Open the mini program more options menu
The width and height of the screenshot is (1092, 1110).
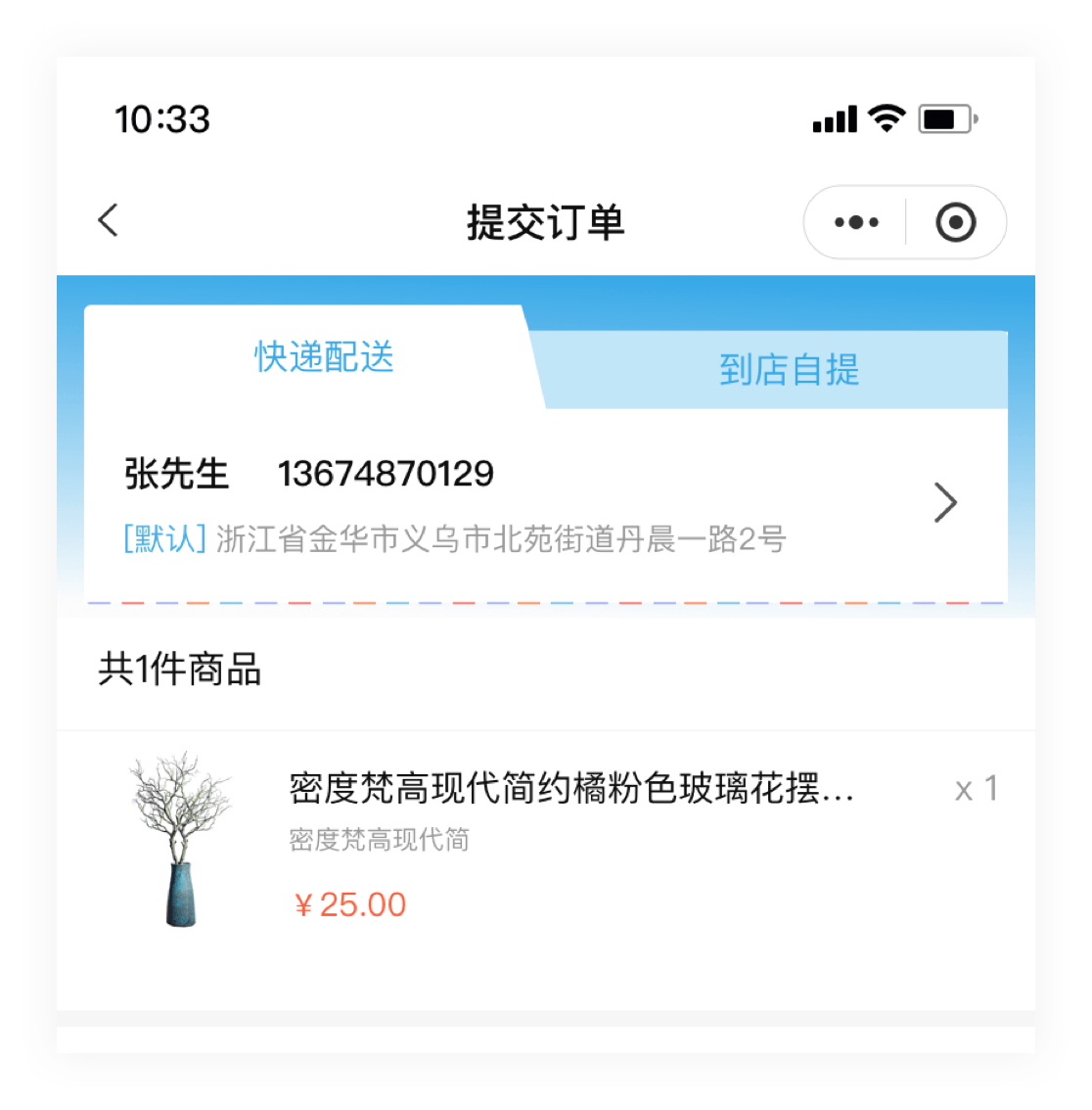tap(856, 222)
